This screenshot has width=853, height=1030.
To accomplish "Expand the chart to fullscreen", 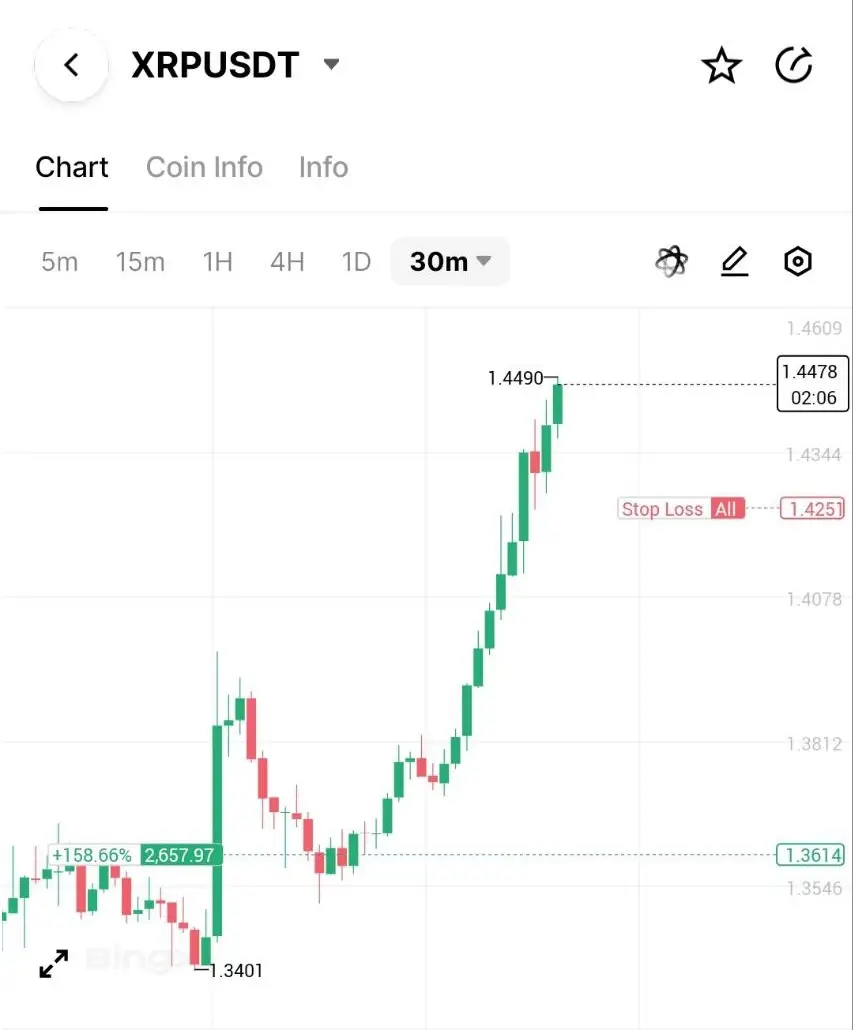I will point(53,964).
